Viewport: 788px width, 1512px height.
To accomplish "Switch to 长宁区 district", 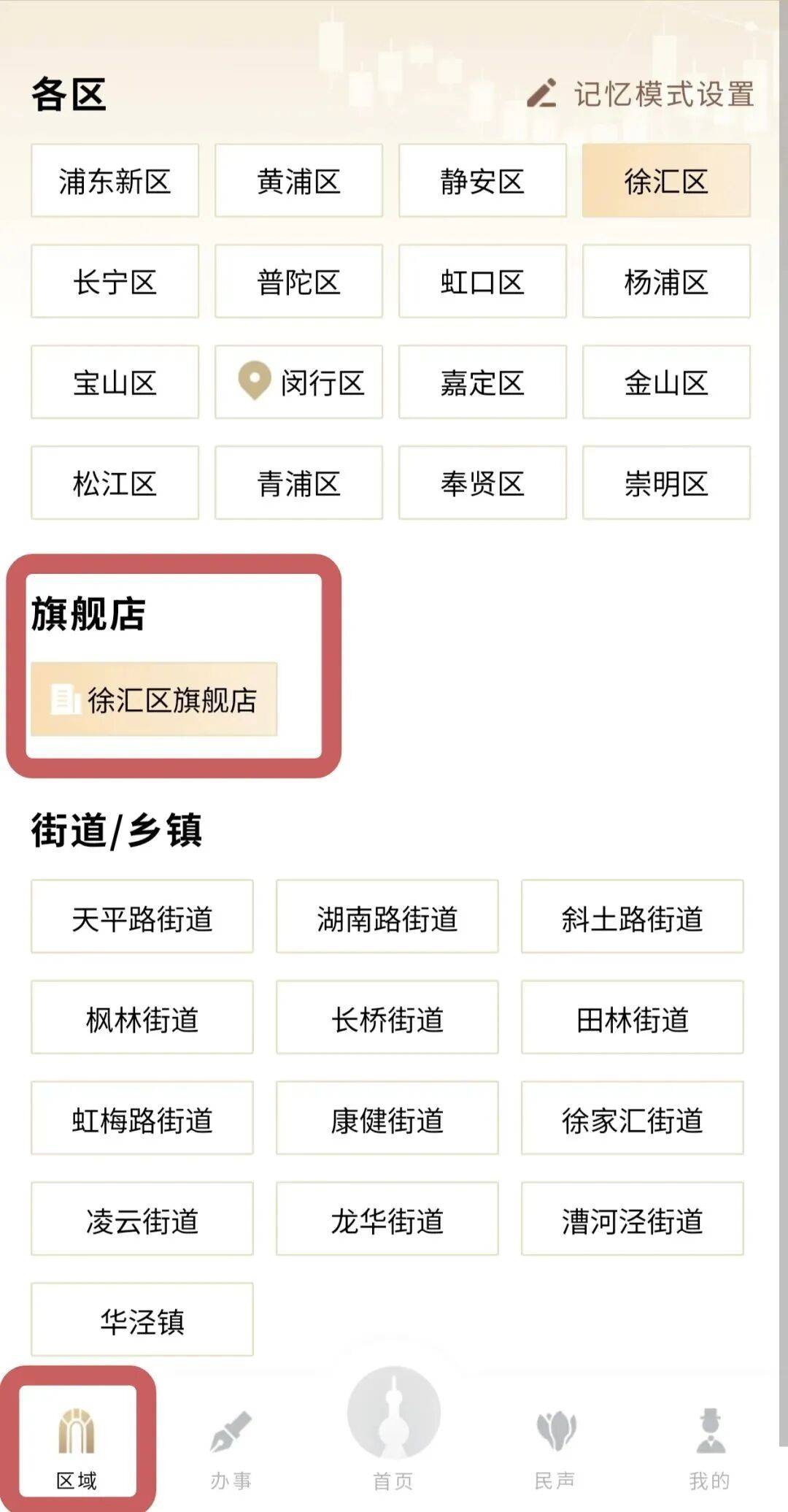I will 115,282.
